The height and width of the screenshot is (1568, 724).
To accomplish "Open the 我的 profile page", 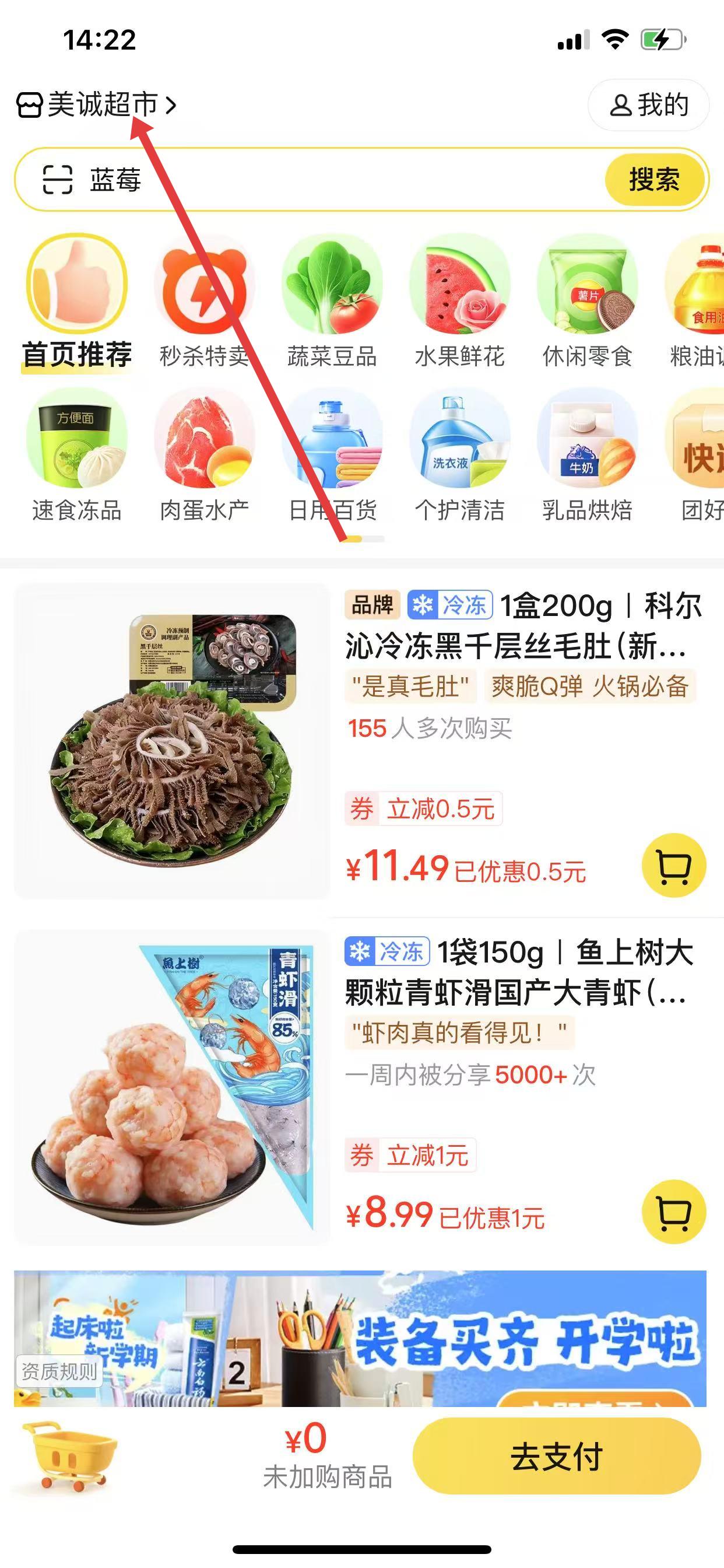I will click(x=648, y=104).
